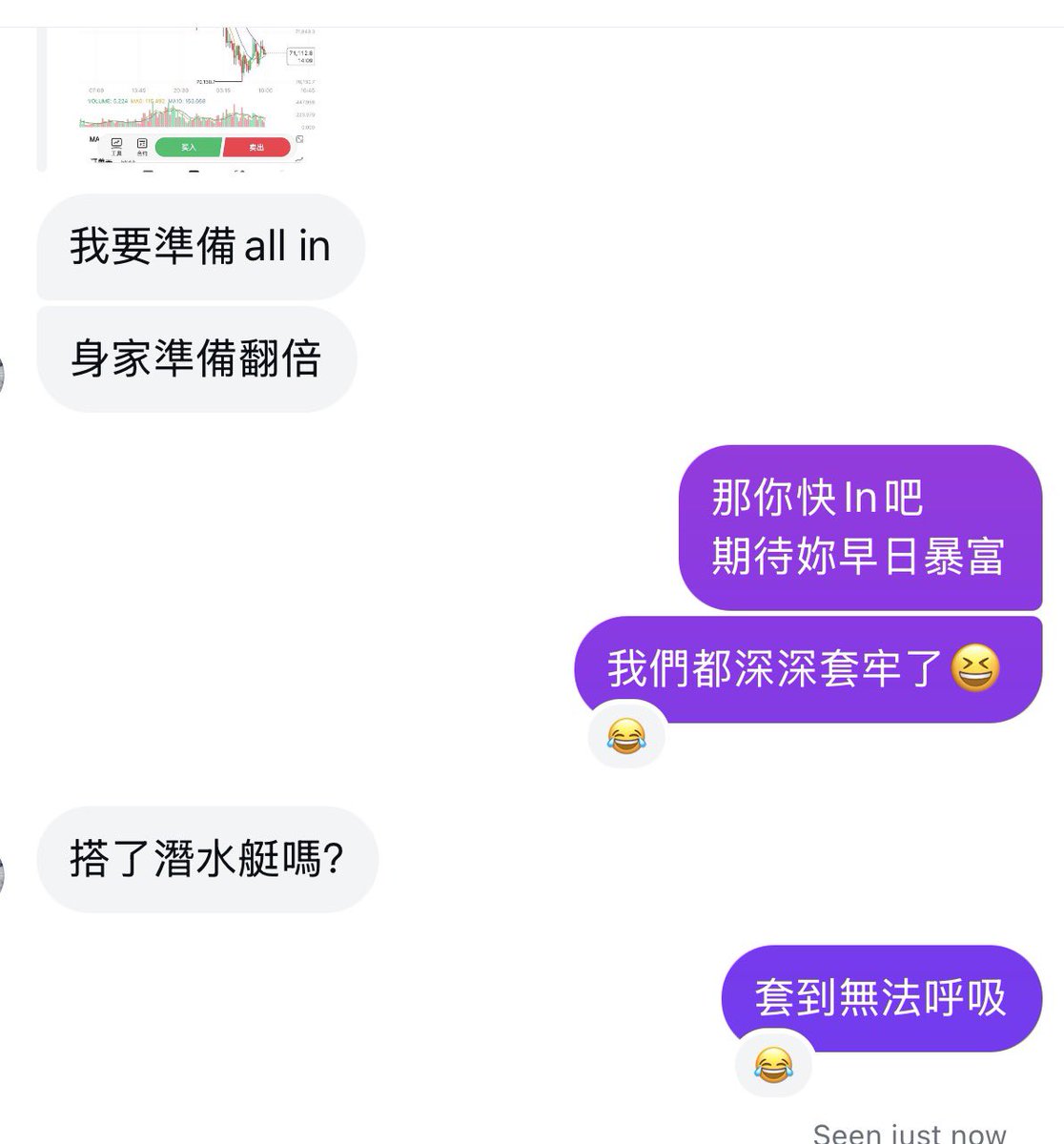View the laughing reaction under 套到無法呼吸
The width and height of the screenshot is (1064, 1144).
tap(773, 1063)
